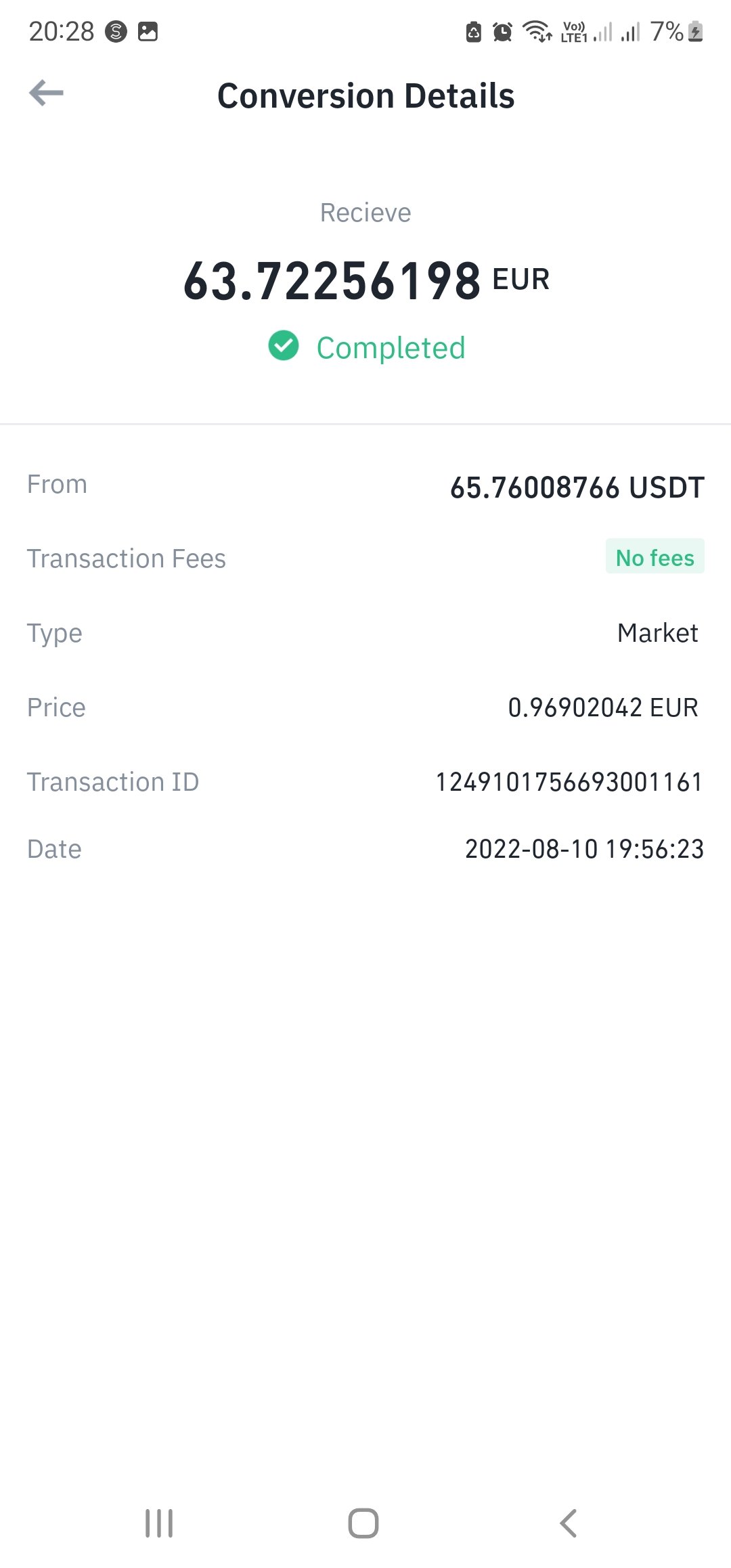The width and height of the screenshot is (731, 1568).
Task: Open recent apps from navigation bar
Action: pos(159,1523)
